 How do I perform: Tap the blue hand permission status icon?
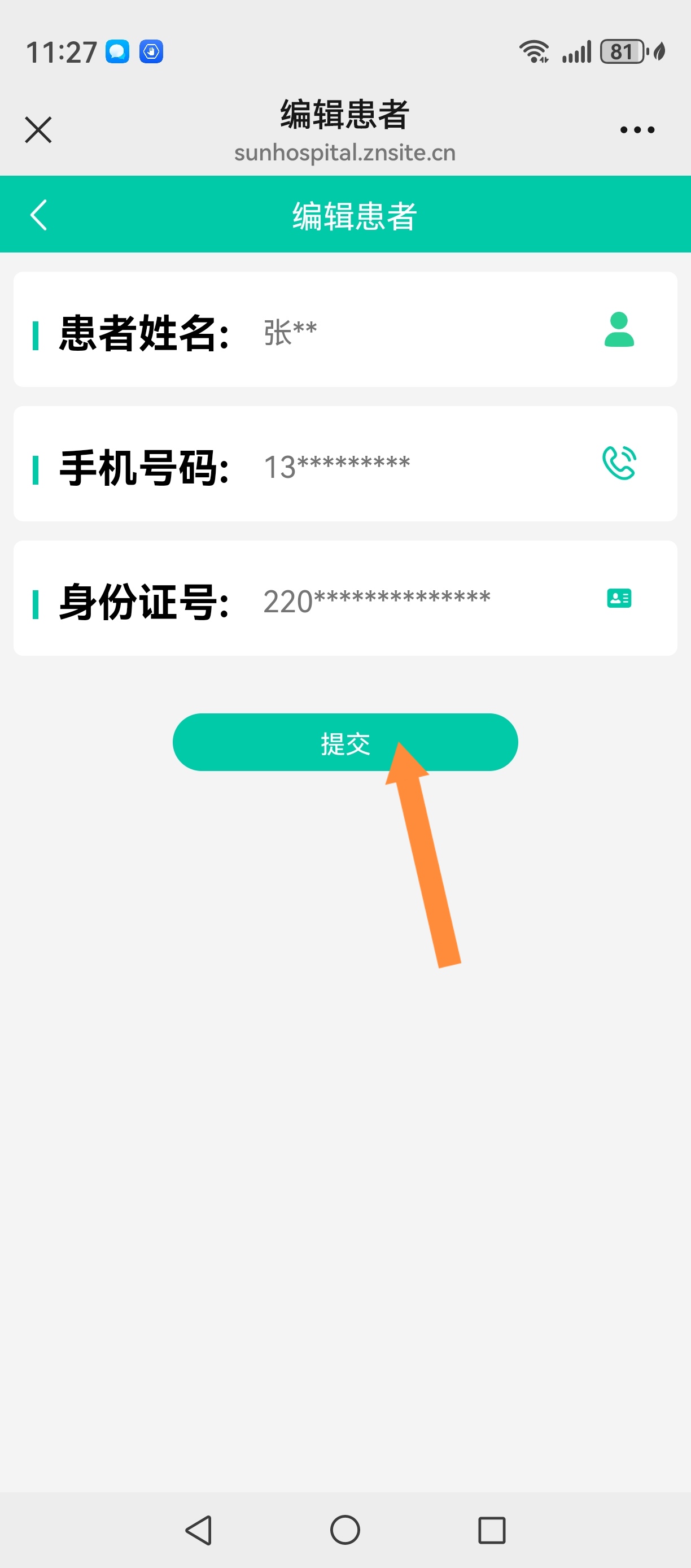[150, 53]
